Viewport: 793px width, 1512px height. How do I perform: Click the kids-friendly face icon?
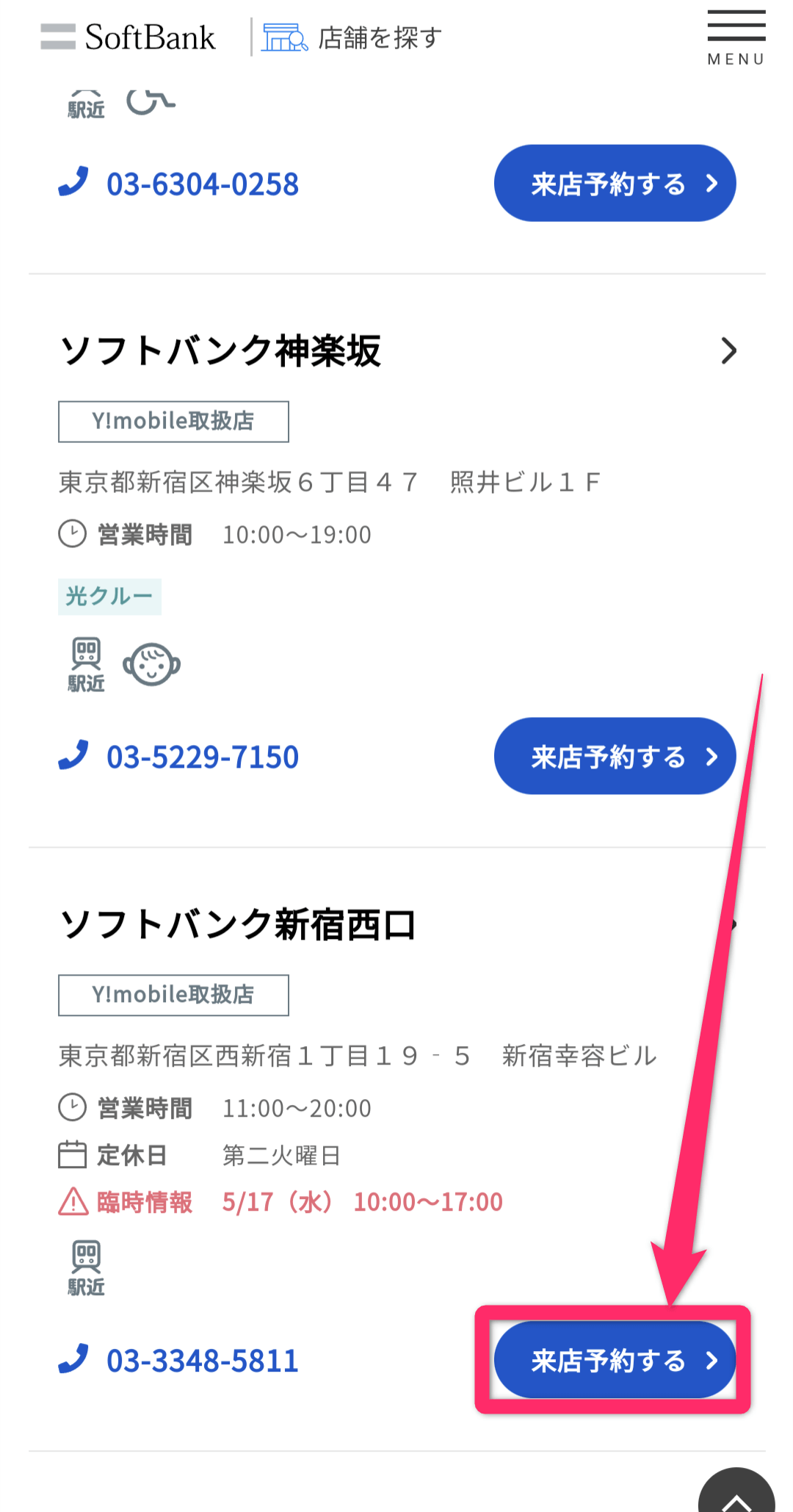pyautogui.click(x=151, y=665)
